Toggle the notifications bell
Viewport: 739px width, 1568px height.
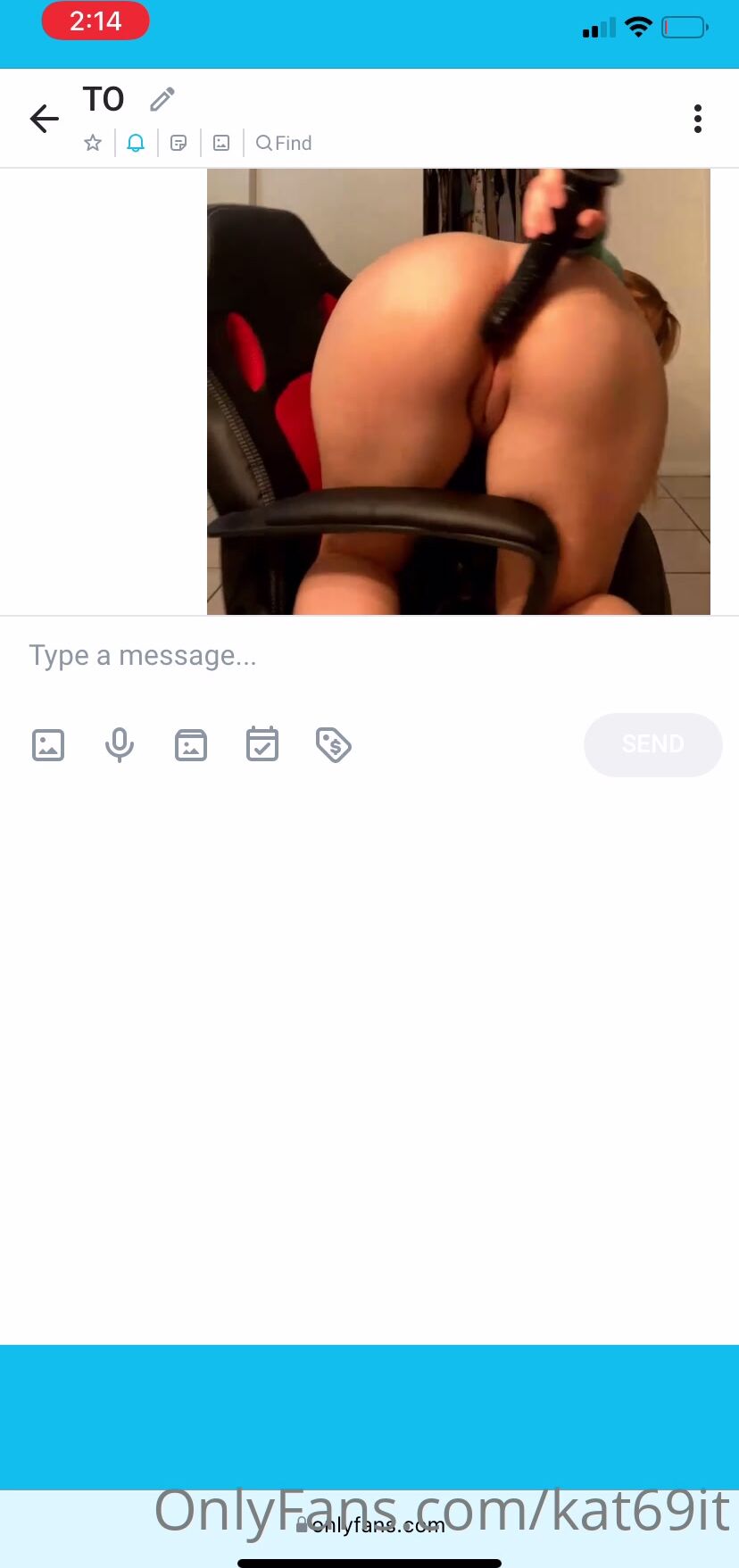tap(136, 143)
